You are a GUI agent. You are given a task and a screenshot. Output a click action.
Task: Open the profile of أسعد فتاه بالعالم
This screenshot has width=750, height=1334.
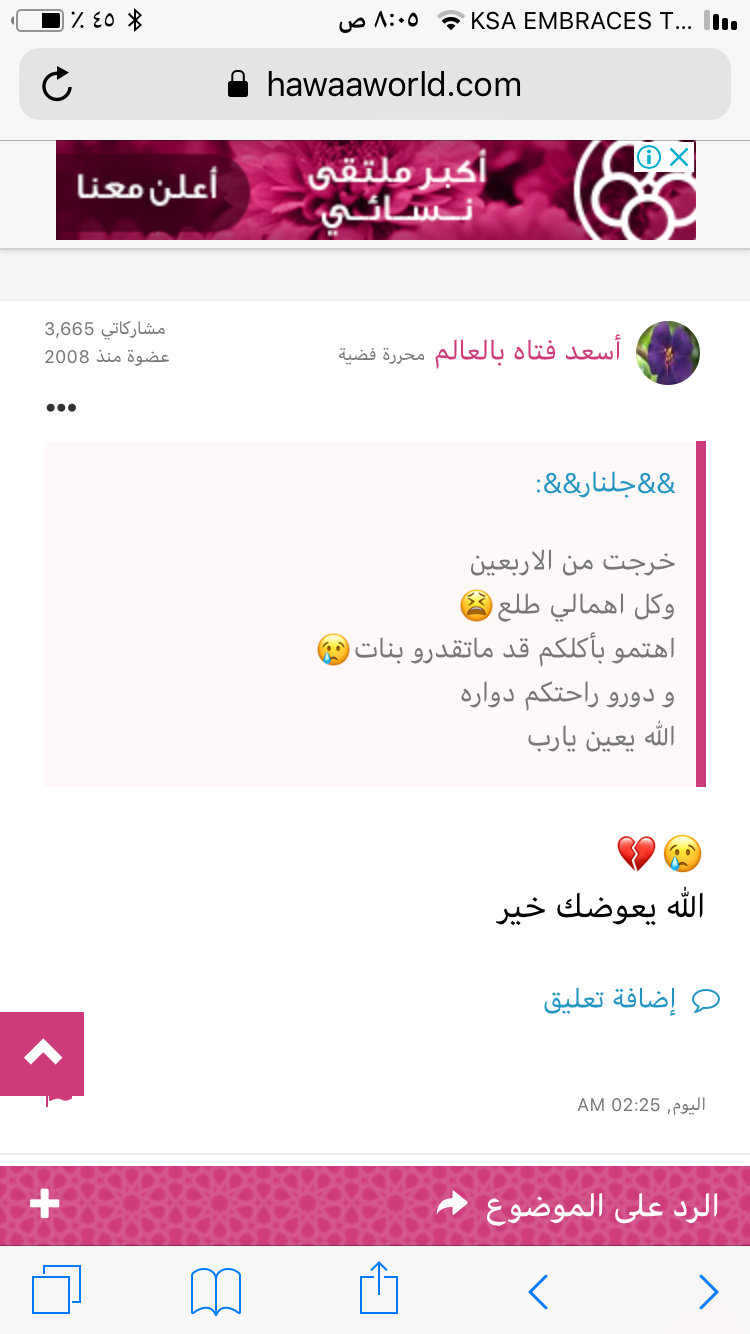[x=527, y=352]
